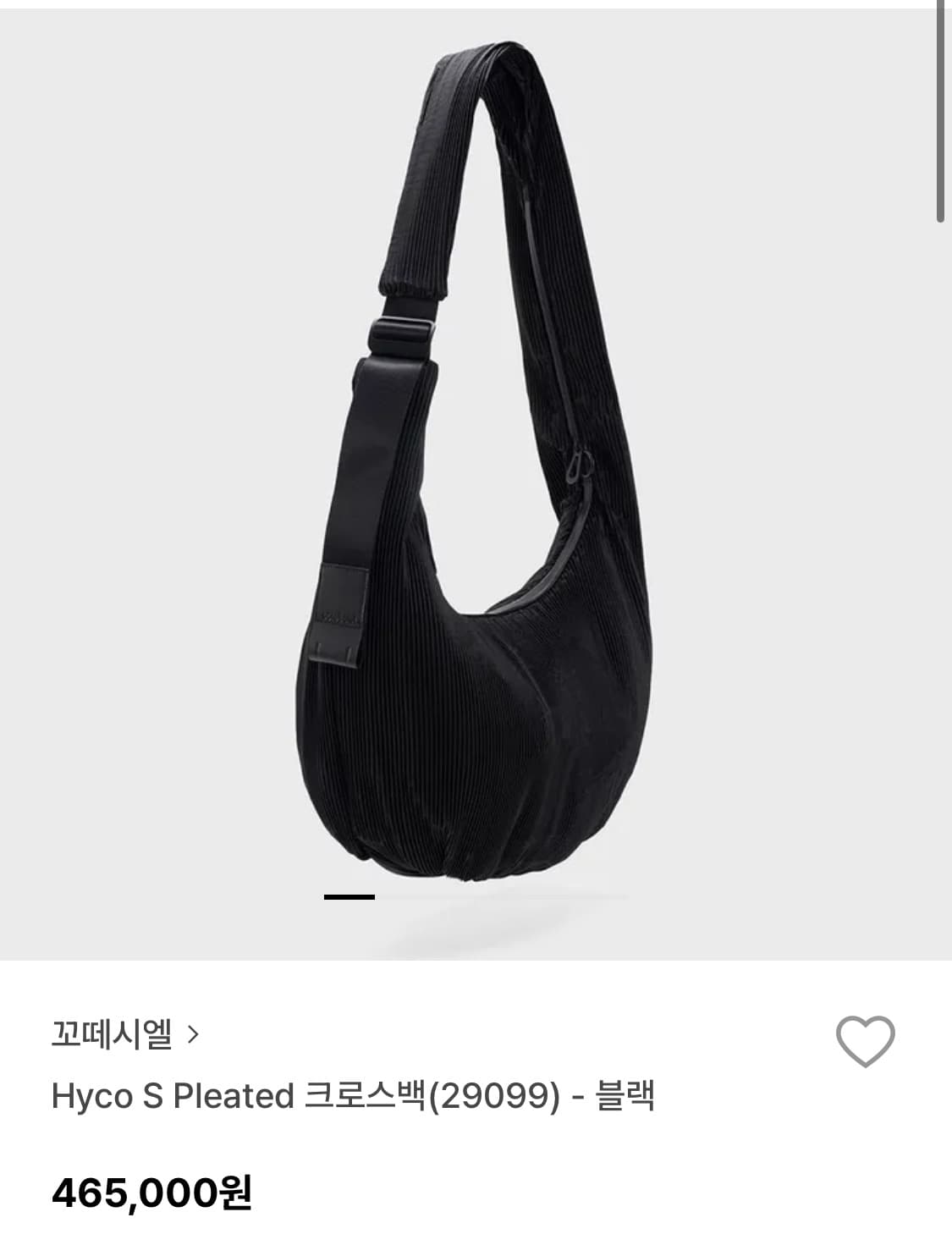Click the black carousel indicator below the bag
952x1234 pixels.
(349, 895)
